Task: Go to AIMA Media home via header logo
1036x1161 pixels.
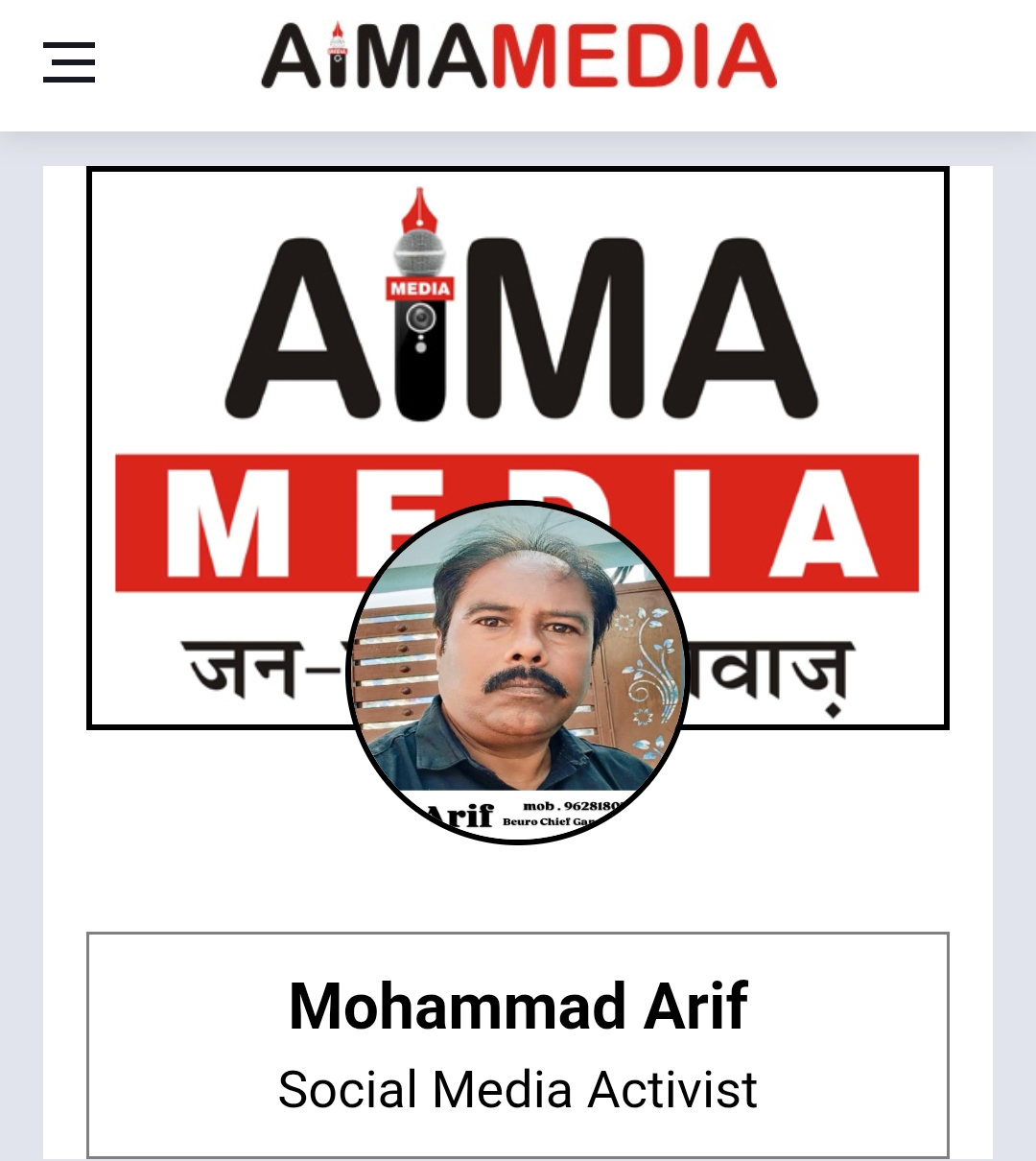Action: tap(518, 58)
